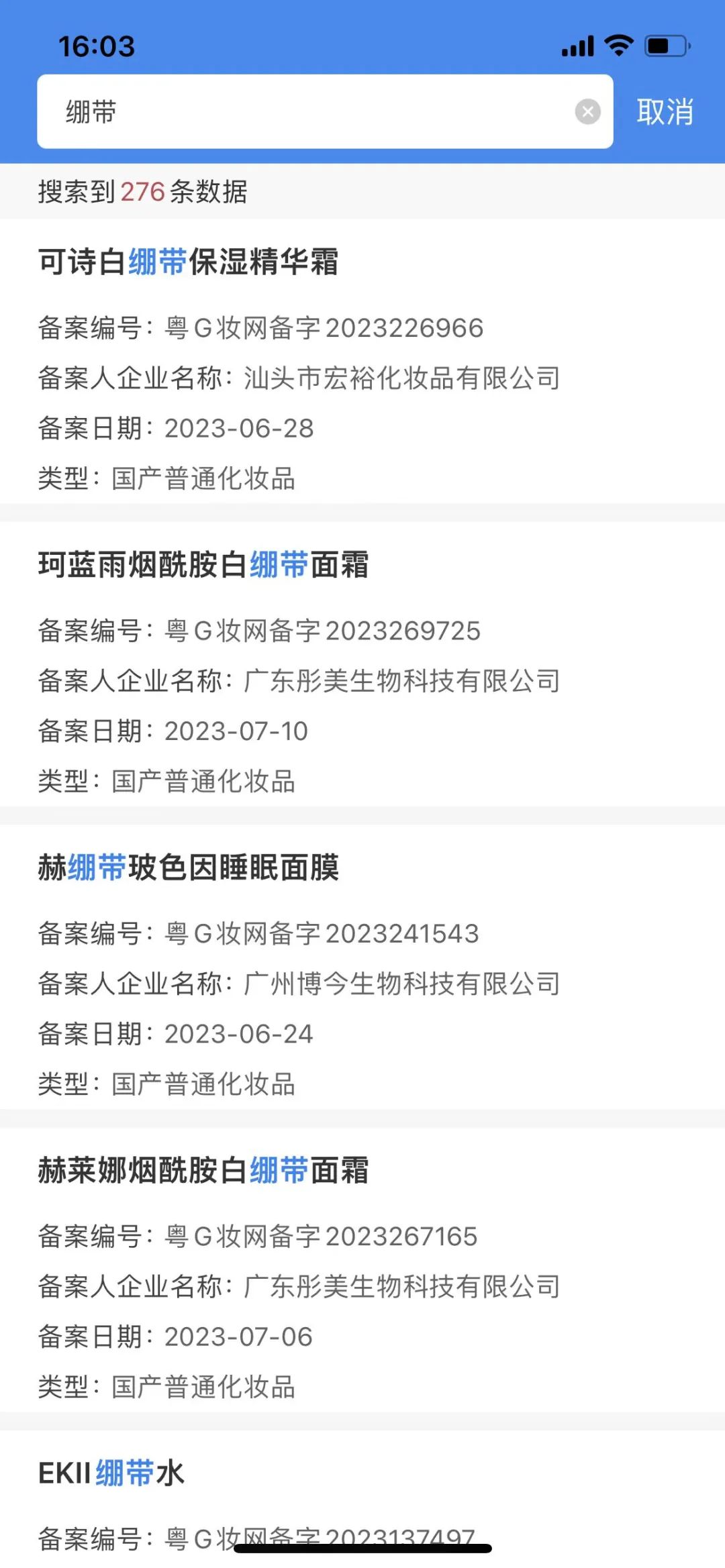Select the 赫莱娜烟酰胺白绷带面霜 result
The height and width of the screenshot is (1568, 725).
click(203, 1170)
